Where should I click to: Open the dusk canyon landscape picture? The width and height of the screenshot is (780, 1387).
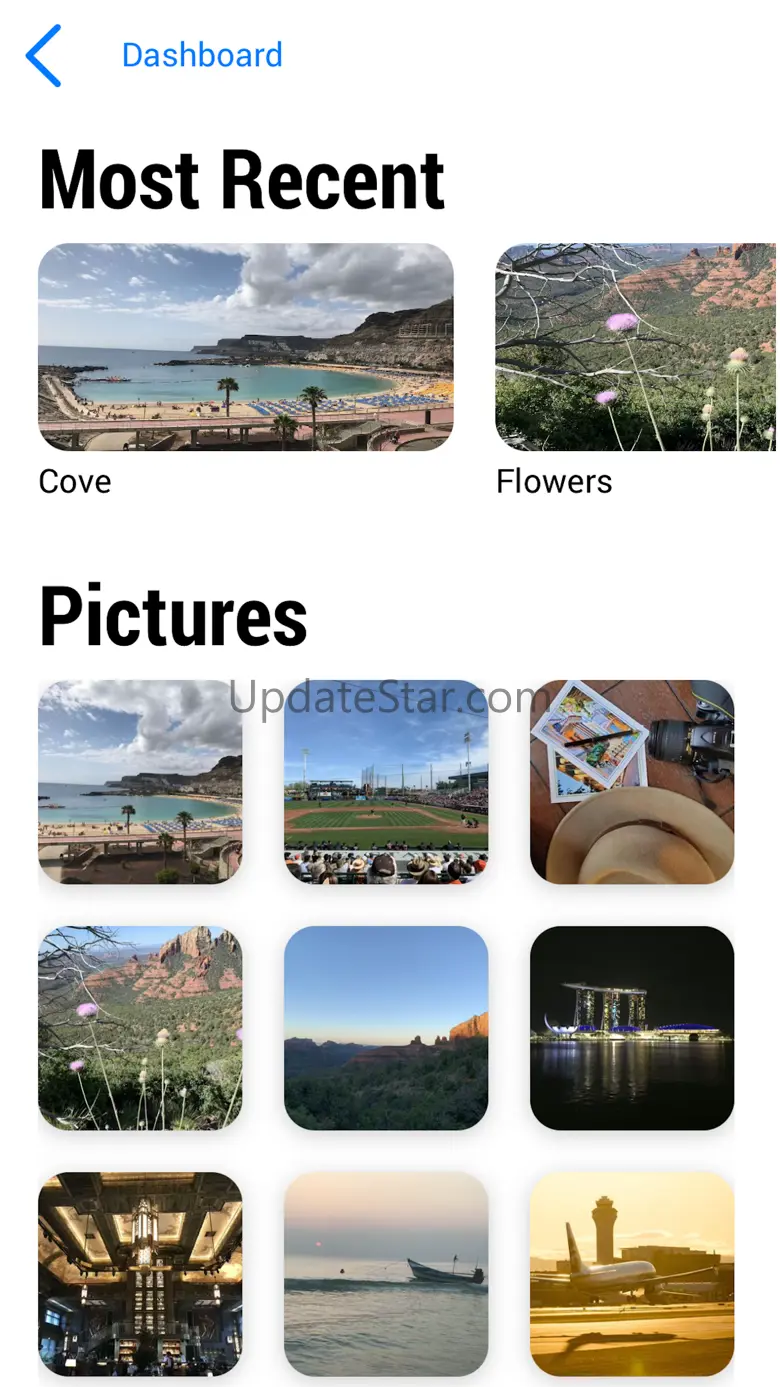point(386,1028)
